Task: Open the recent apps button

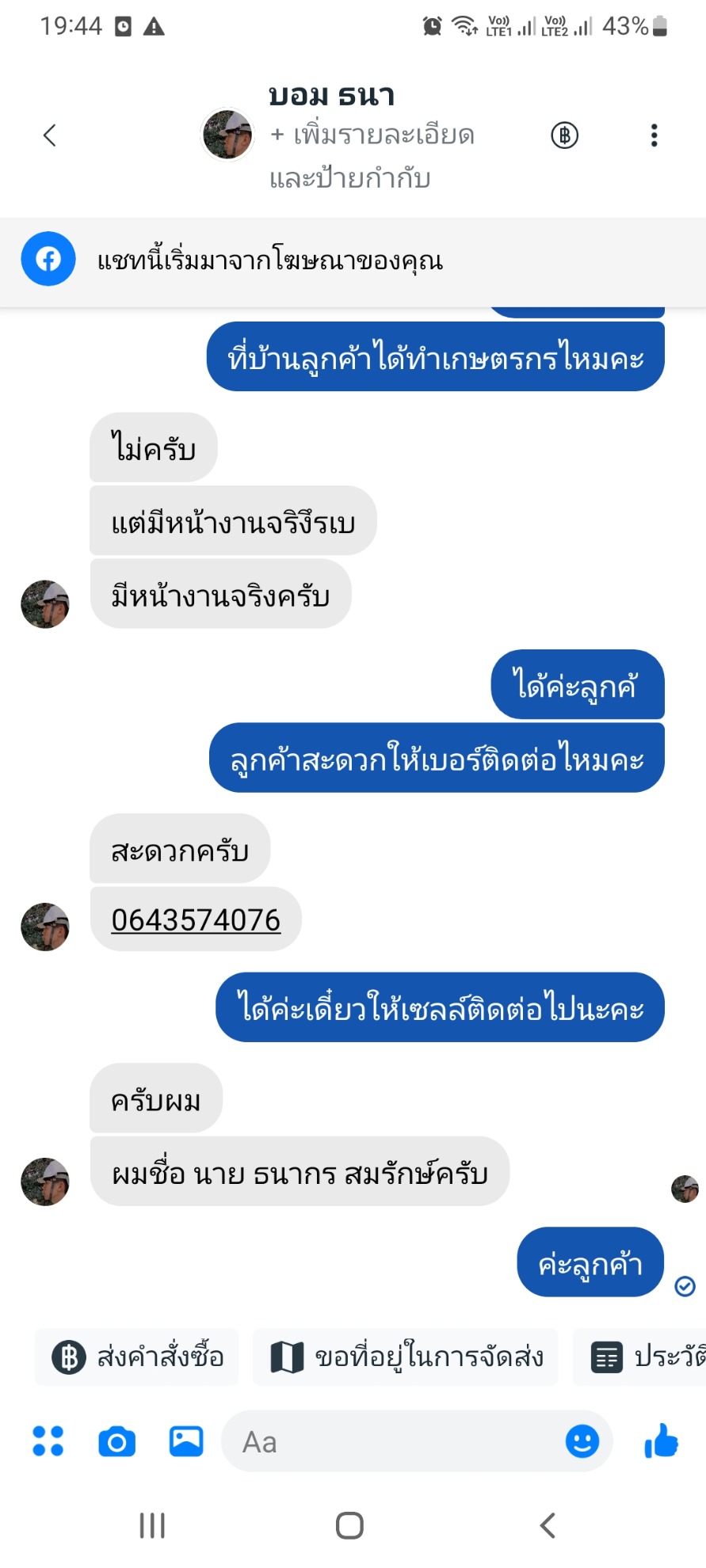Action: pyautogui.click(x=152, y=1525)
